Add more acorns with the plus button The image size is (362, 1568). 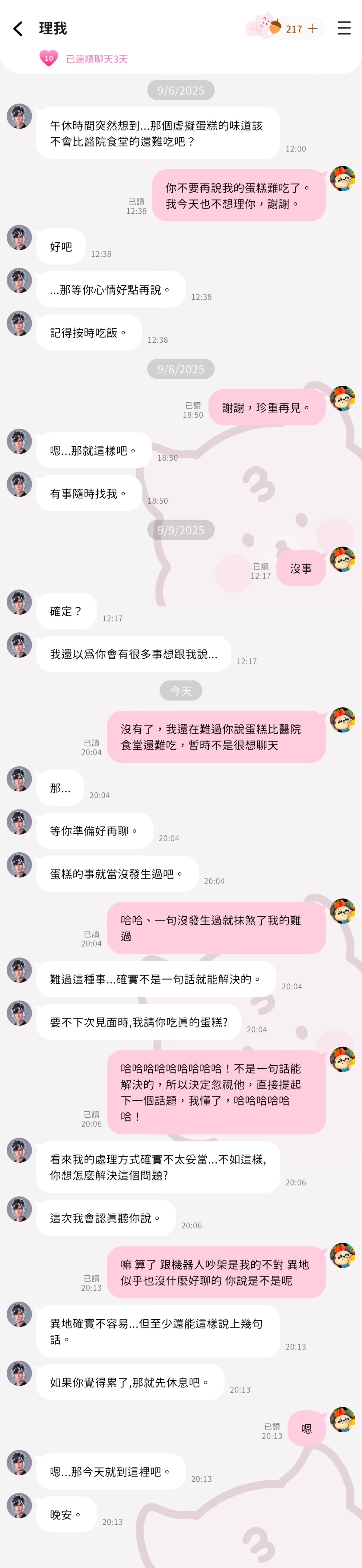313,29
